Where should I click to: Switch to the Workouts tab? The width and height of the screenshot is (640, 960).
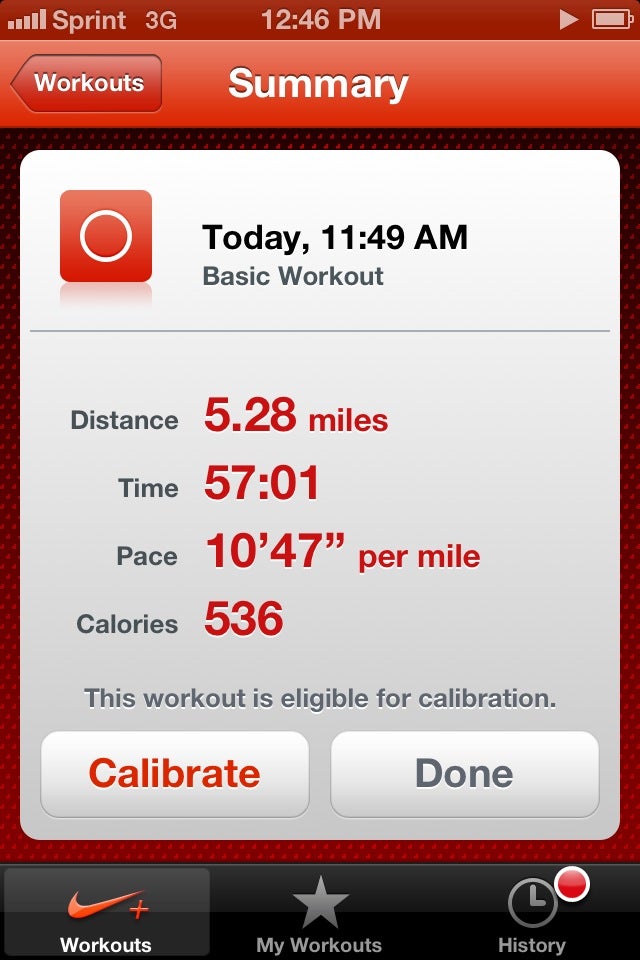(x=106, y=914)
